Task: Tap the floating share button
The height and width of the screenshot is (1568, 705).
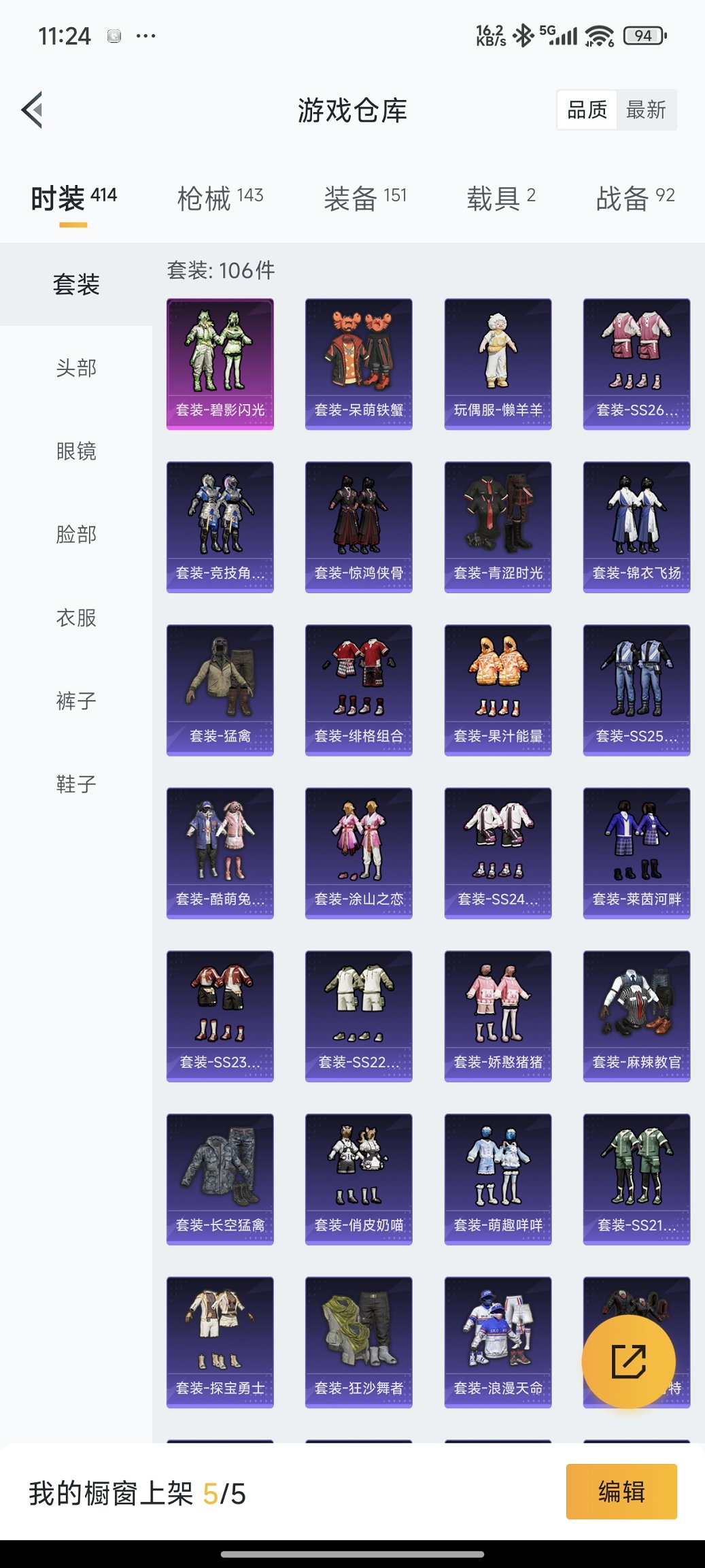Action: coord(629,1361)
